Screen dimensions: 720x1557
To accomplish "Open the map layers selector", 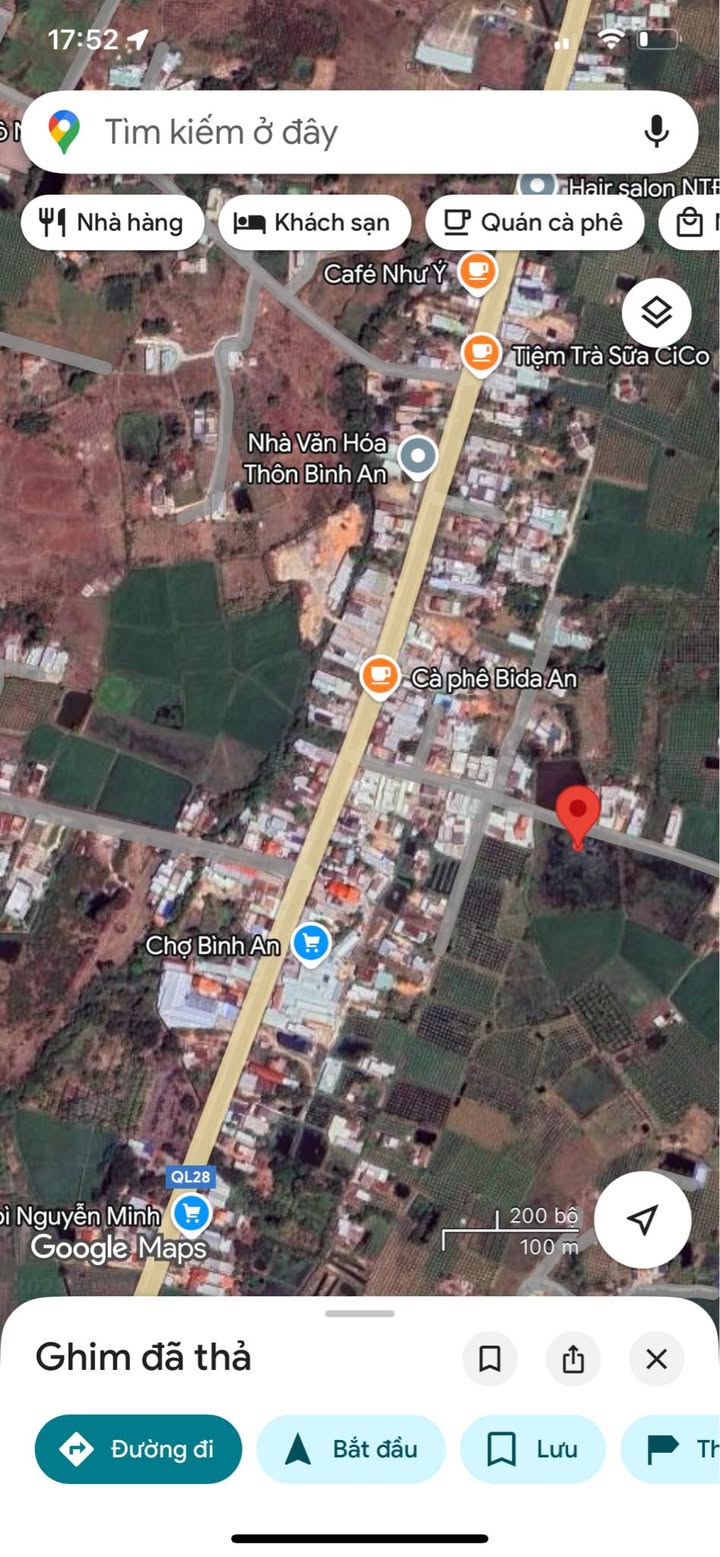I will click(656, 313).
